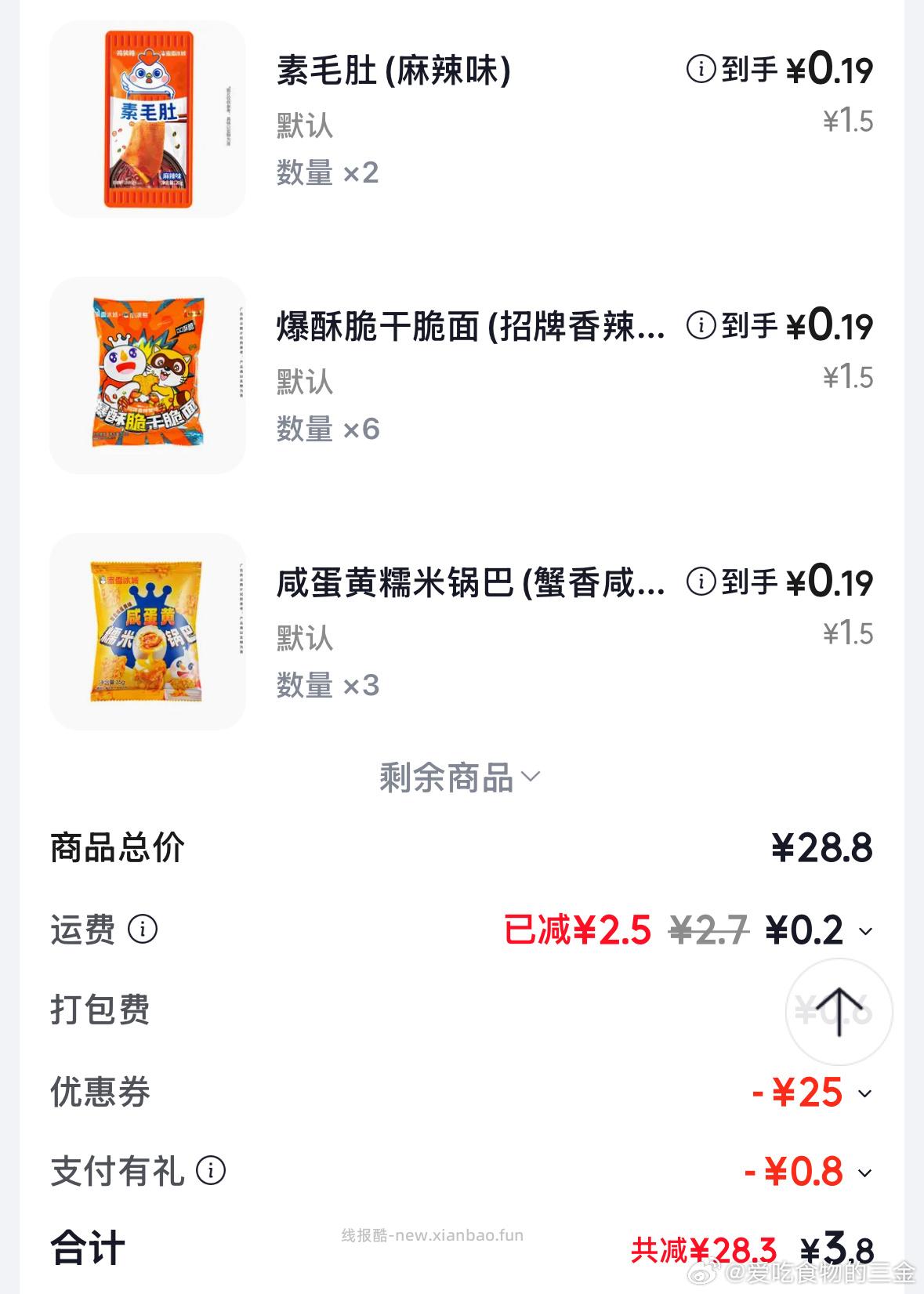
Task: Expand the 运费 shipping fee details chevron
Action: point(865,933)
